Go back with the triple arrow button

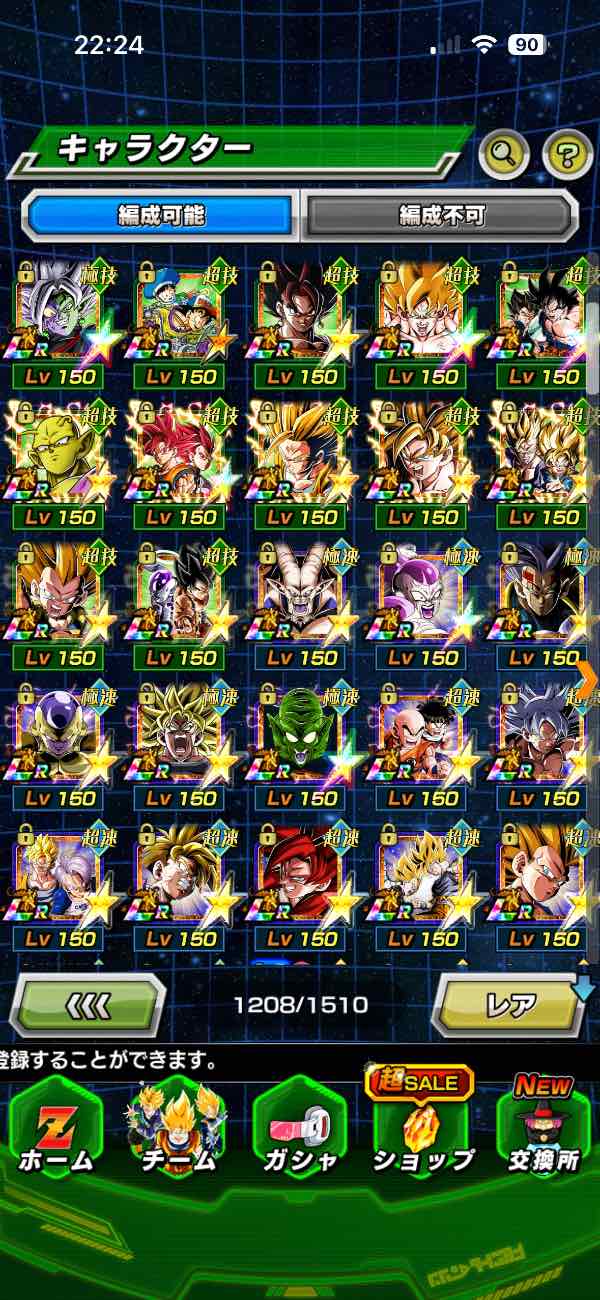pyautogui.click(x=87, y=1004)
